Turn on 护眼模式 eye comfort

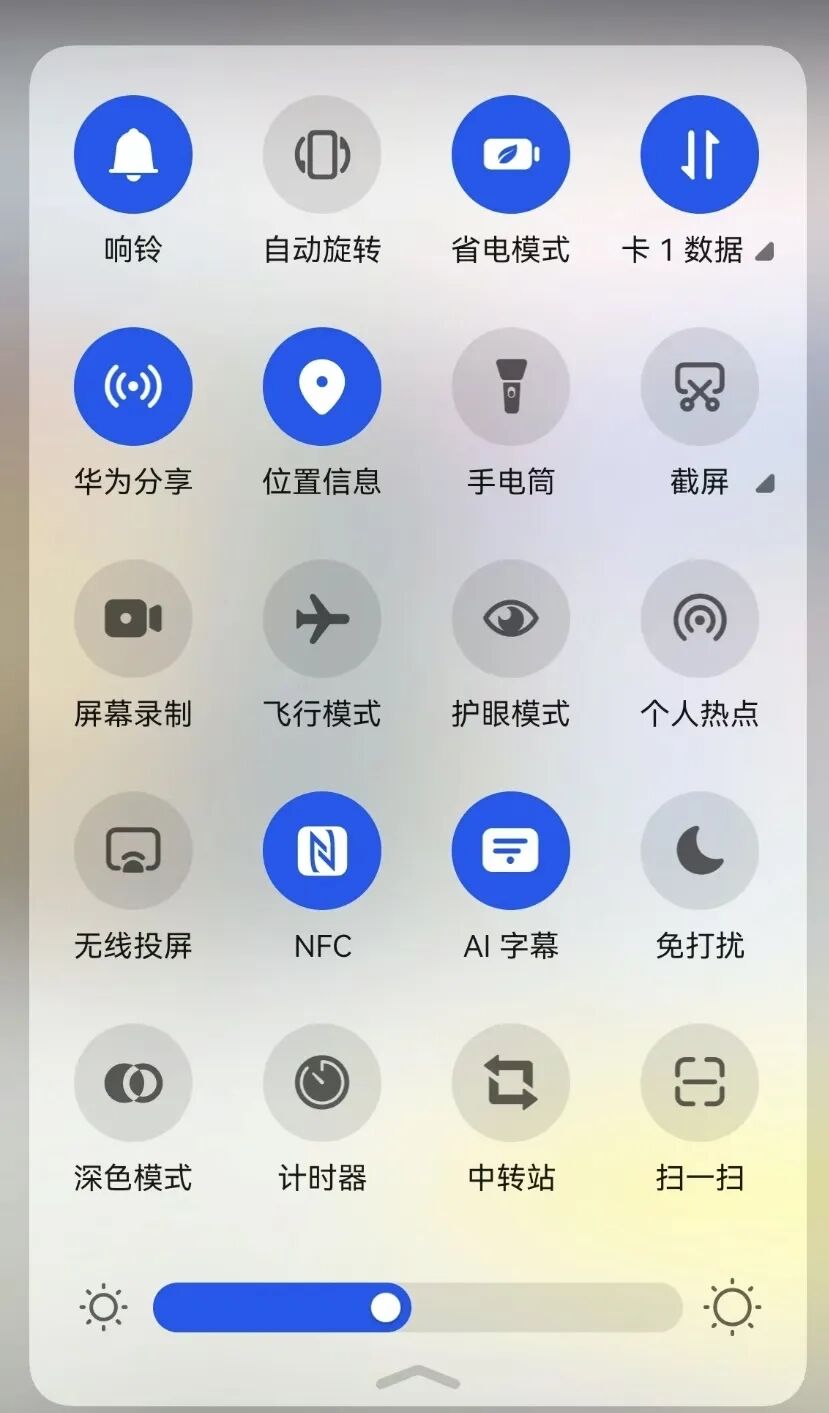511,619
